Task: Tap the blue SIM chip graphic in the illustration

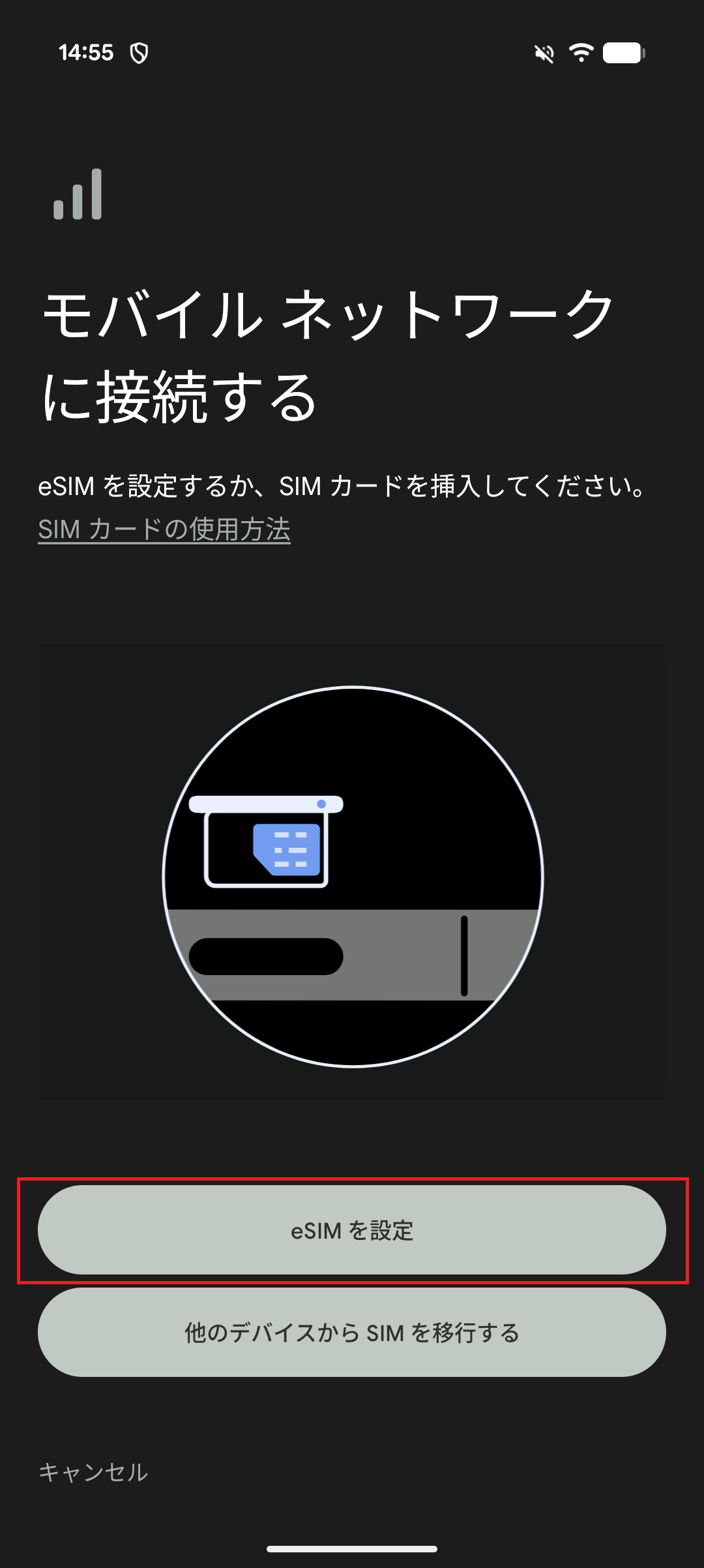Action: coord(285,848)
